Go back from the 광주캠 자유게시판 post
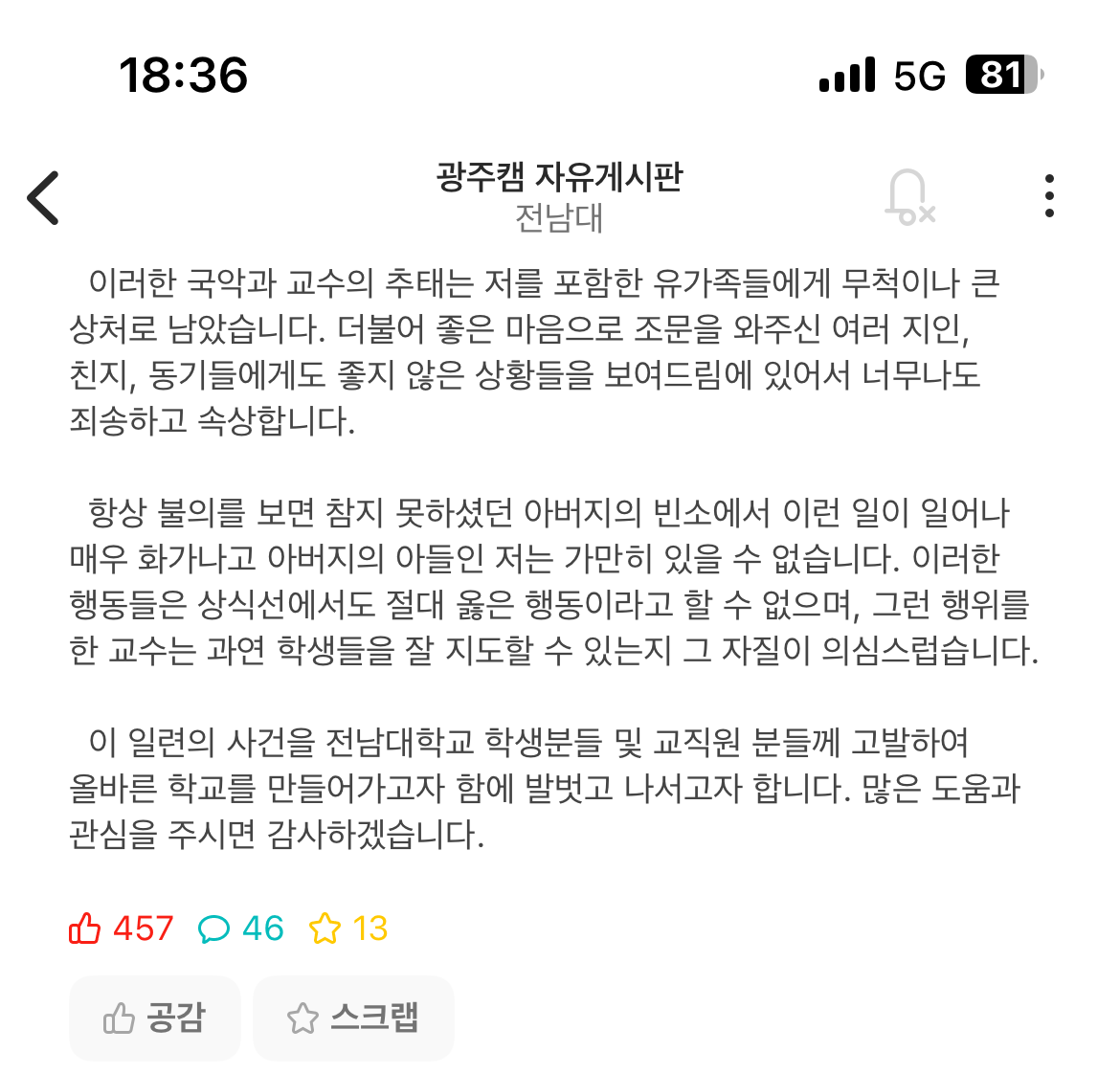 [44, 198]
